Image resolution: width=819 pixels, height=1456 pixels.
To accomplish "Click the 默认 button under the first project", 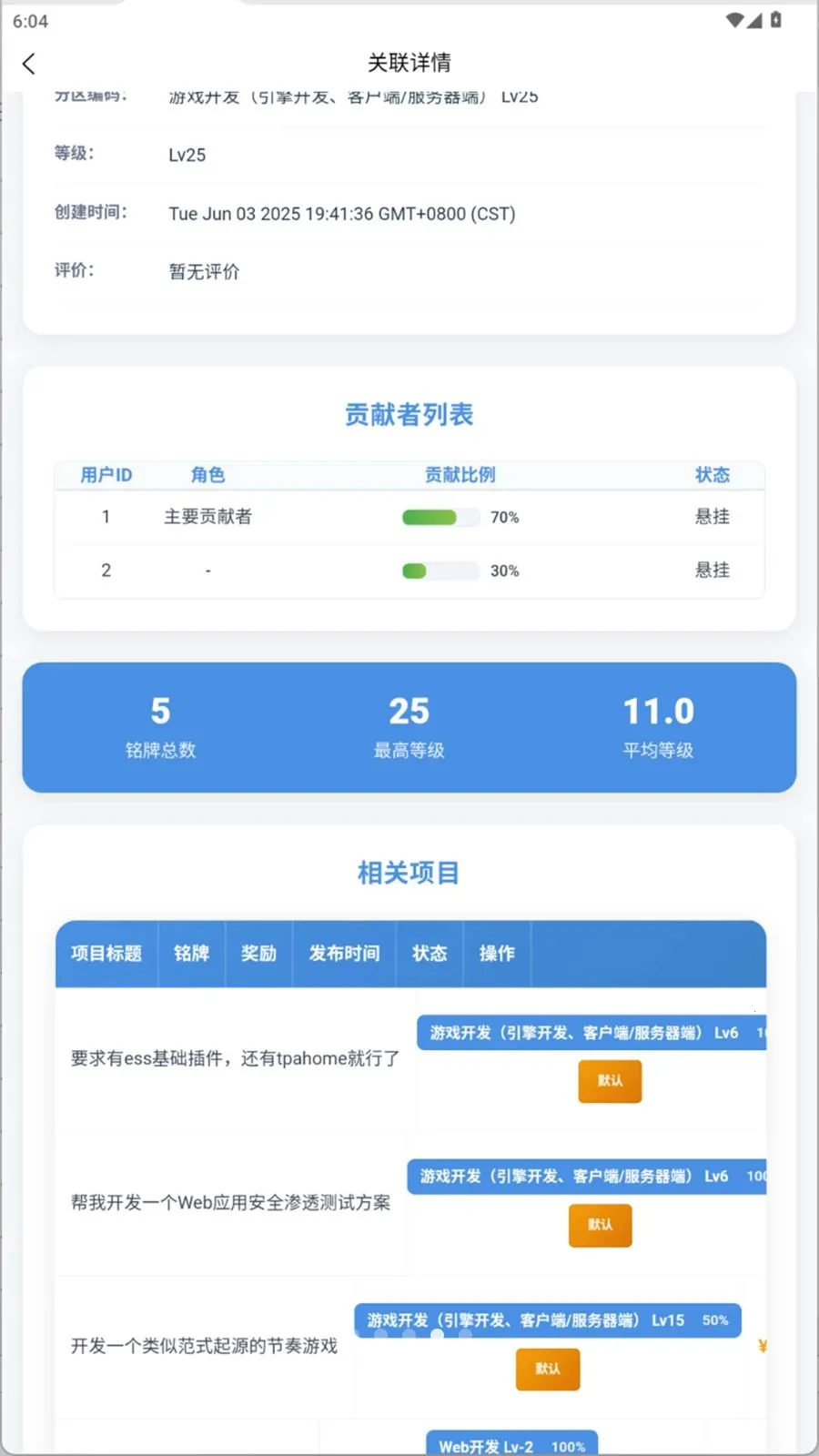I will coord(609,1081).
